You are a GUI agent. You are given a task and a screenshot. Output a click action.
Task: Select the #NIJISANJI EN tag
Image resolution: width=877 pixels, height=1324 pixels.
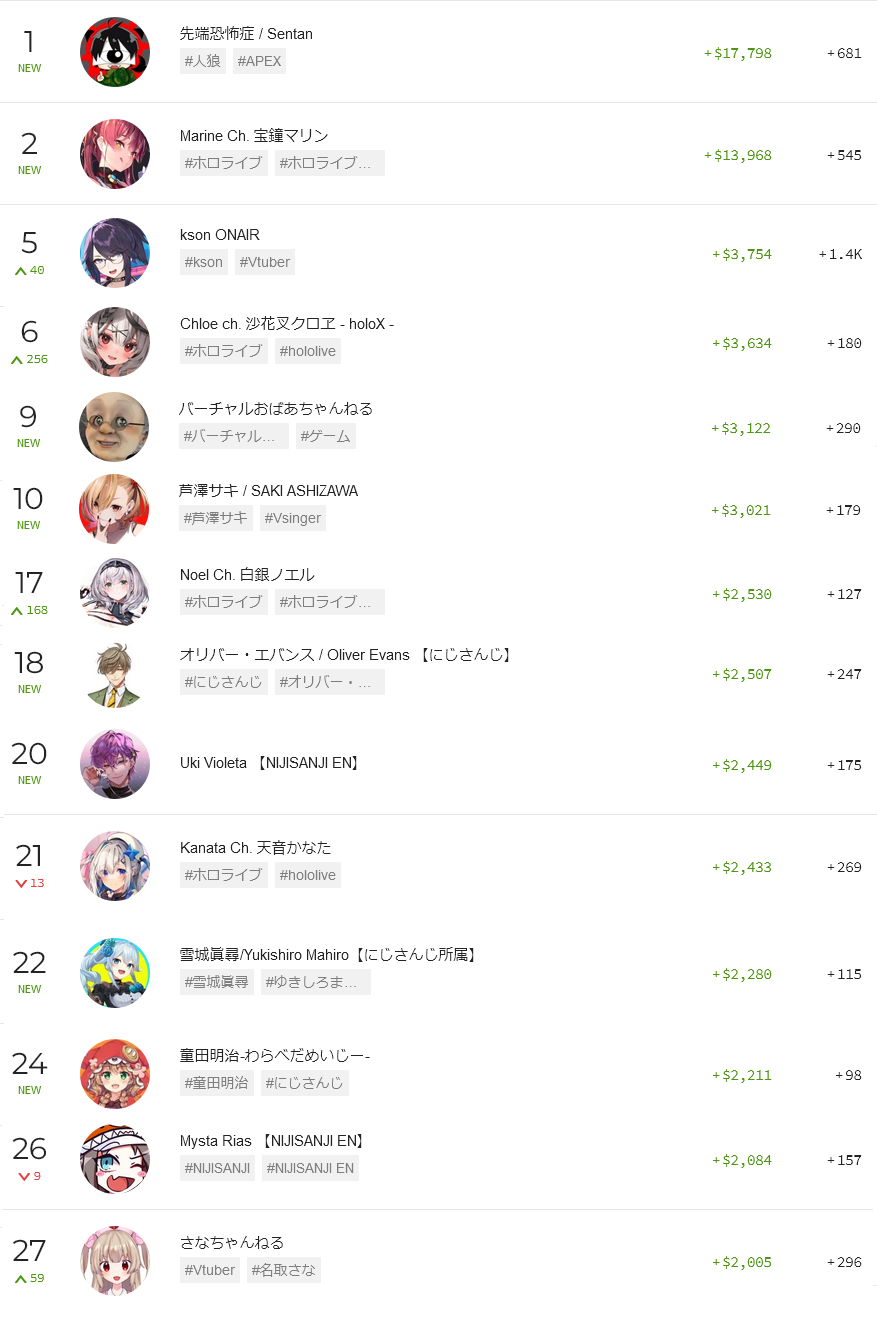point(310,1168)
